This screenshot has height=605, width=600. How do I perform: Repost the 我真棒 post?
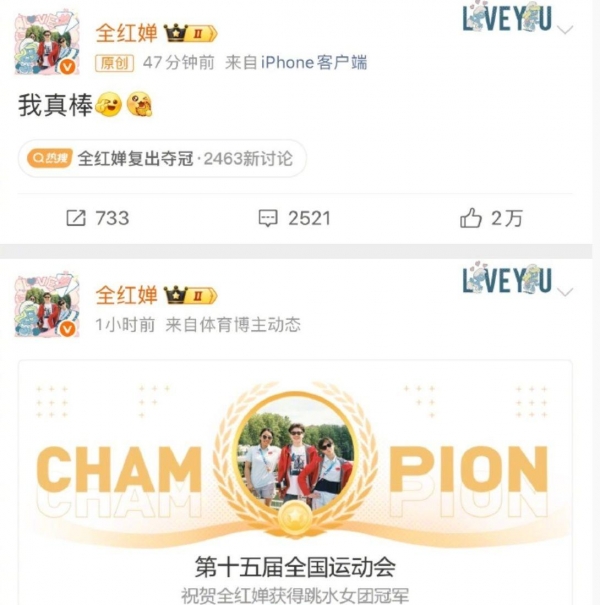(x=96, y=217)
